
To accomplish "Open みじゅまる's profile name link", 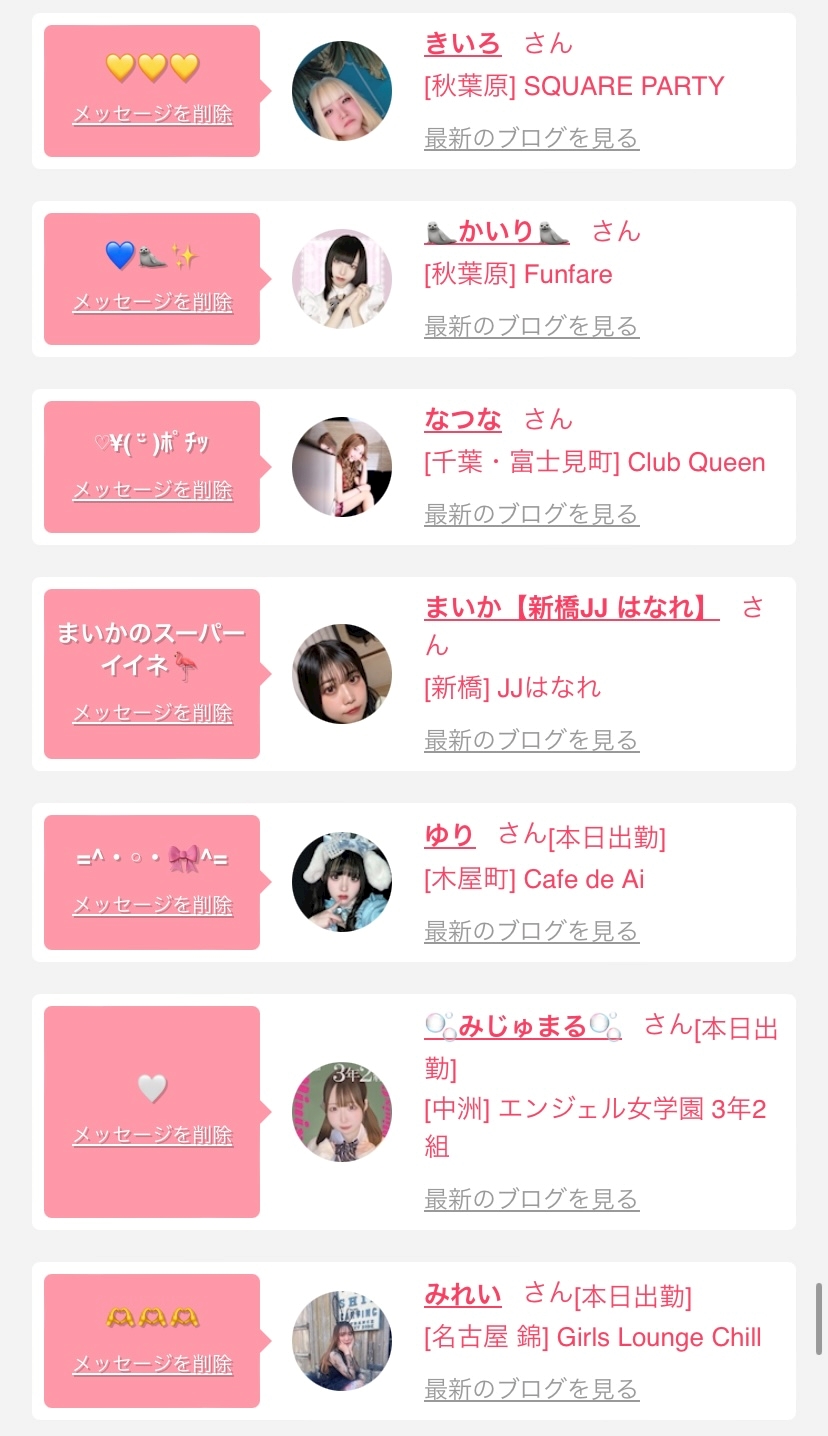I will coord(523,1026).
